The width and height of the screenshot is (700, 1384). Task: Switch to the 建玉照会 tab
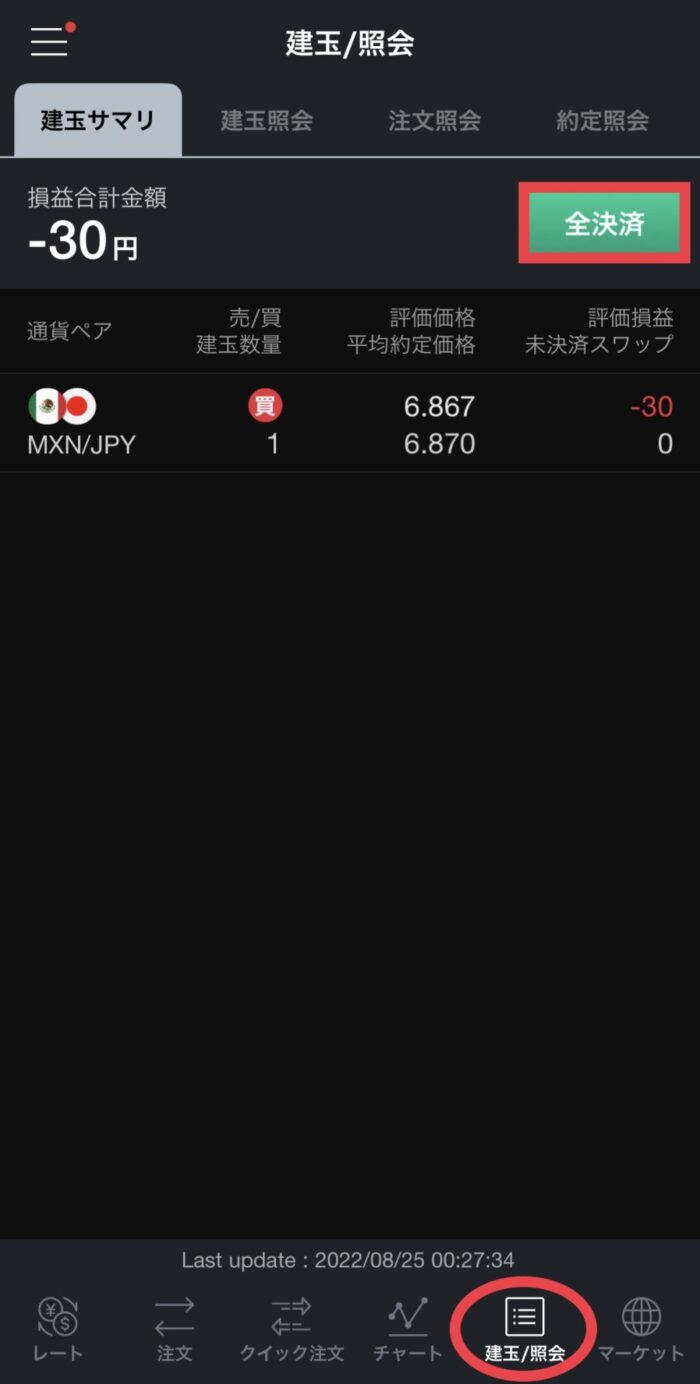click(267, 121)
